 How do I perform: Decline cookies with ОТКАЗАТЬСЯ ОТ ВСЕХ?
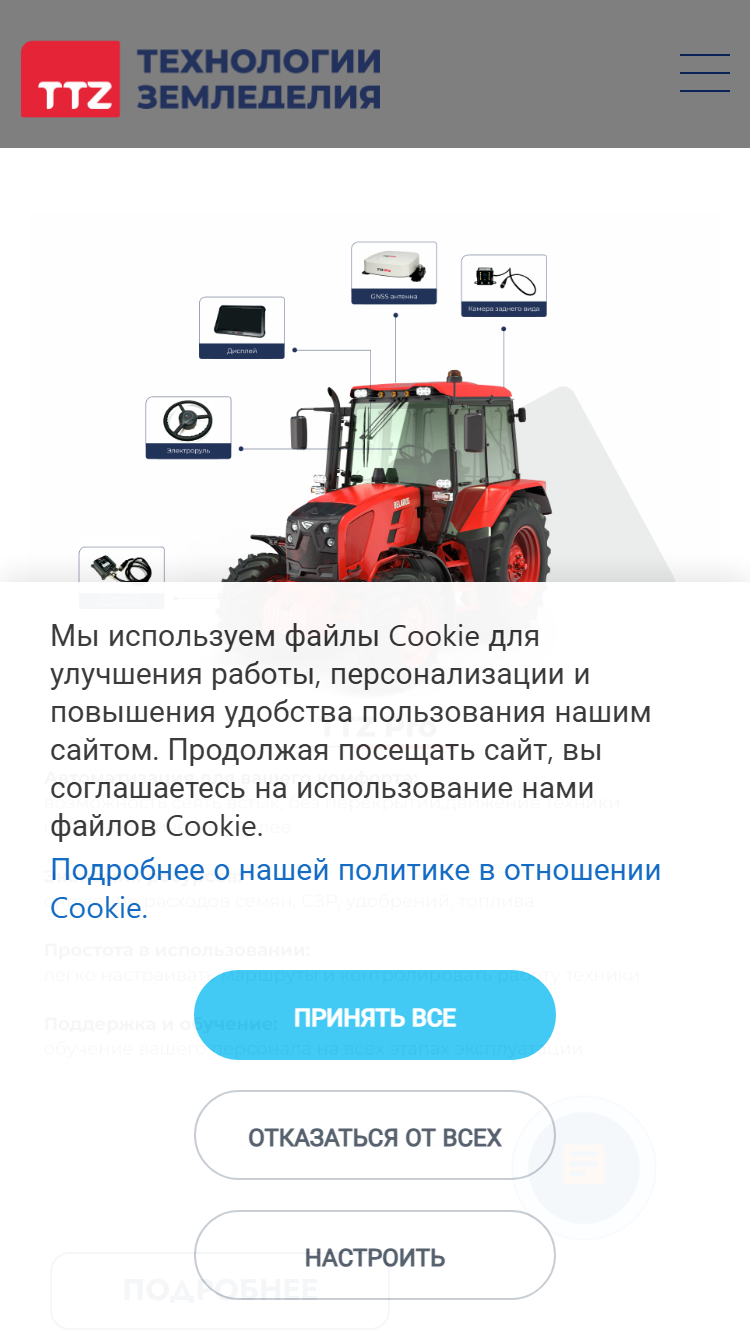click(x=375, y=1136)
